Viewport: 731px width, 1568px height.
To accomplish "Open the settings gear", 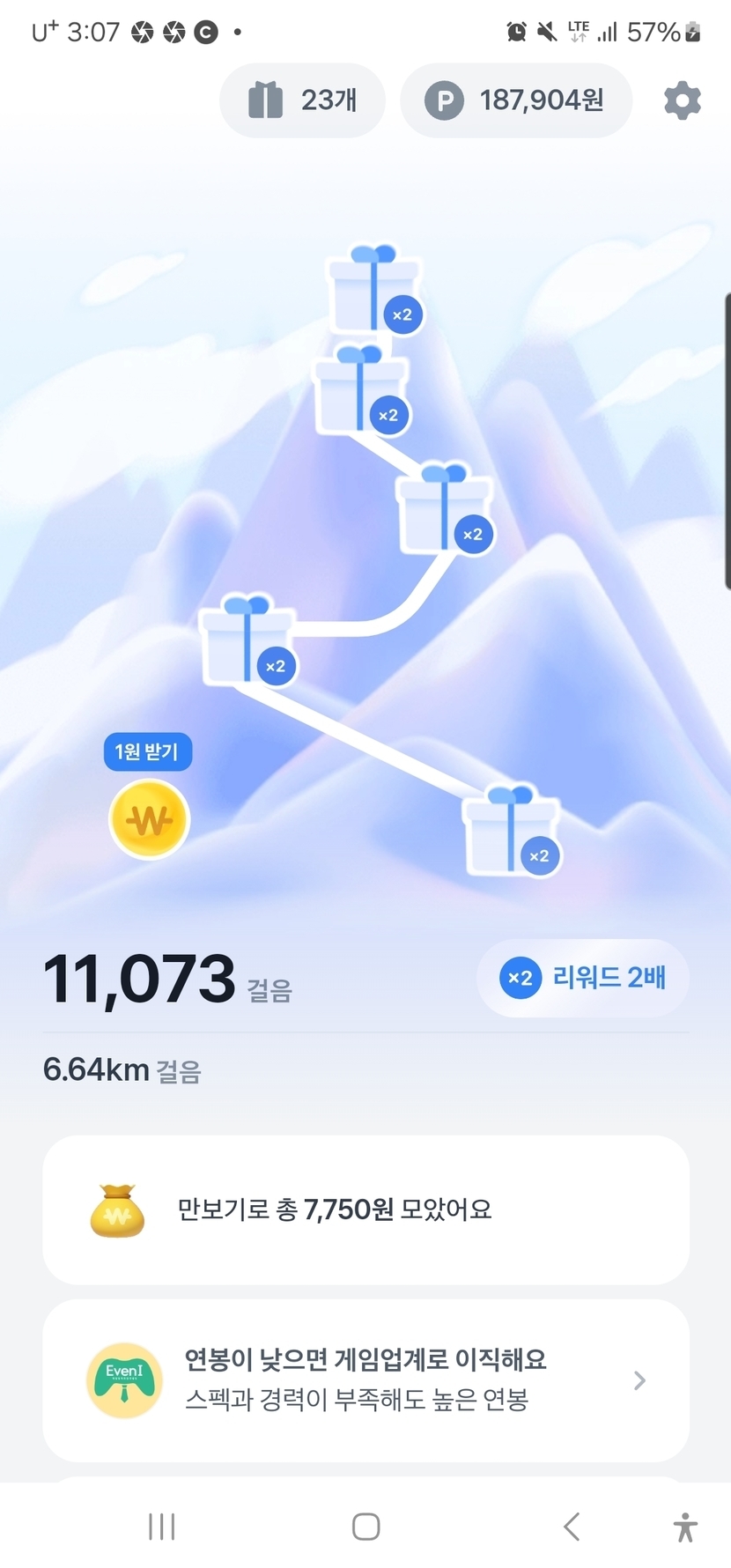I will (x=682, y=101).
